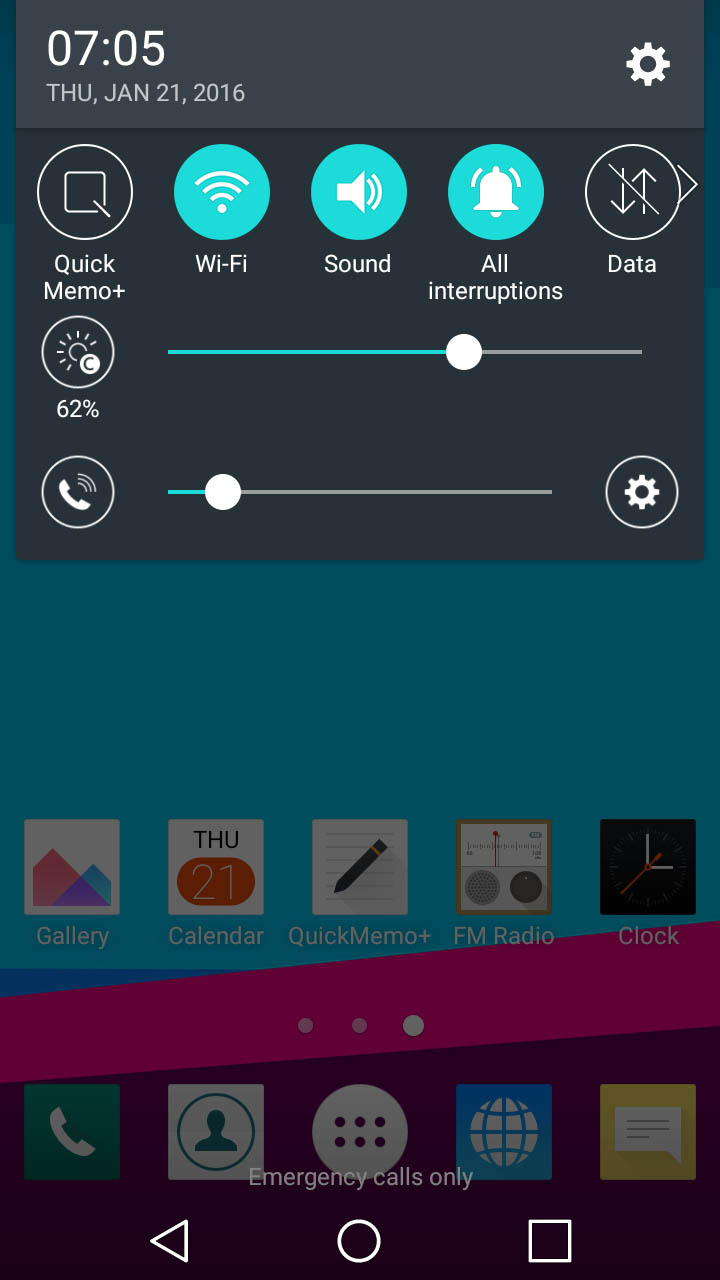Show more quick settings with the arrow
The image size is (720, 1280).
[x=688, y=185]
